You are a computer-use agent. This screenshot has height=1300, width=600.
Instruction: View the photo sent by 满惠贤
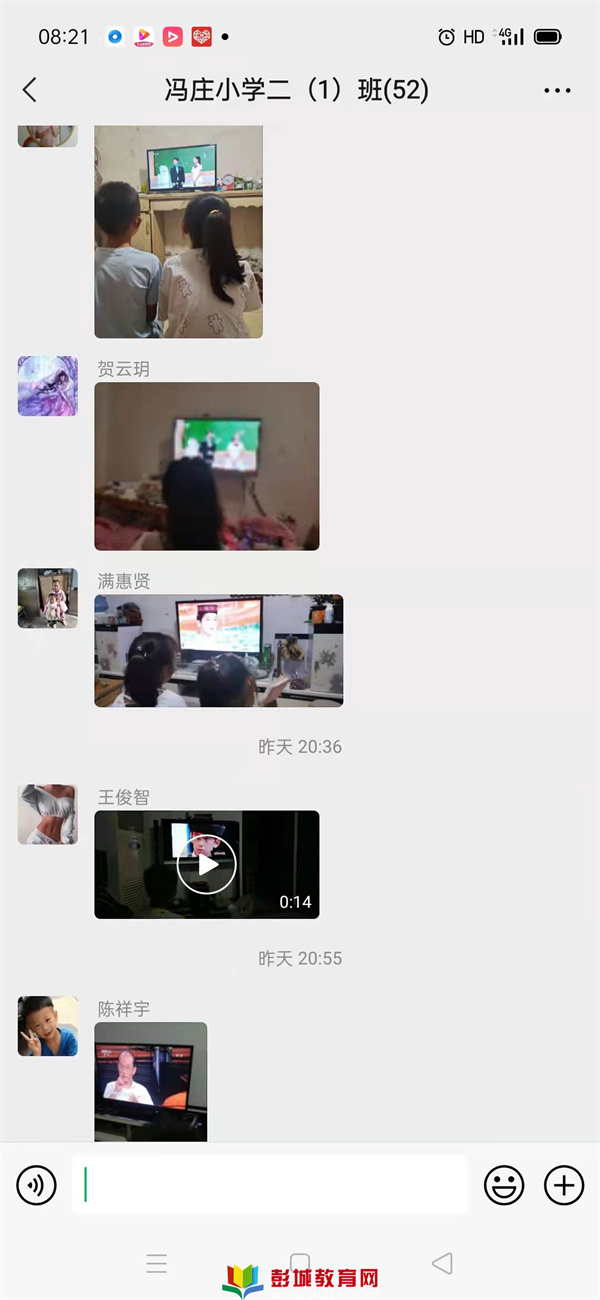coord(219,651)
